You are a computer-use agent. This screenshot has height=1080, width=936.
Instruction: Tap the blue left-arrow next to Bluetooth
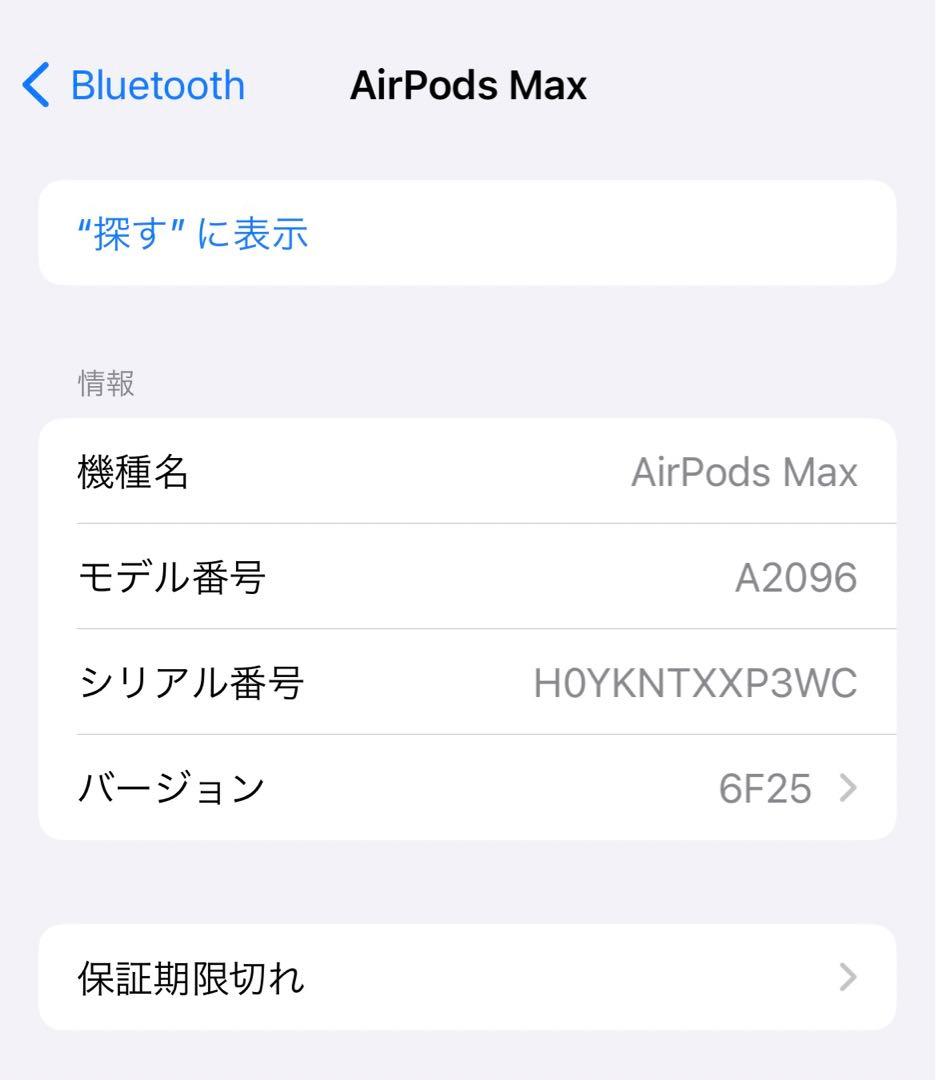click(36, 87)
